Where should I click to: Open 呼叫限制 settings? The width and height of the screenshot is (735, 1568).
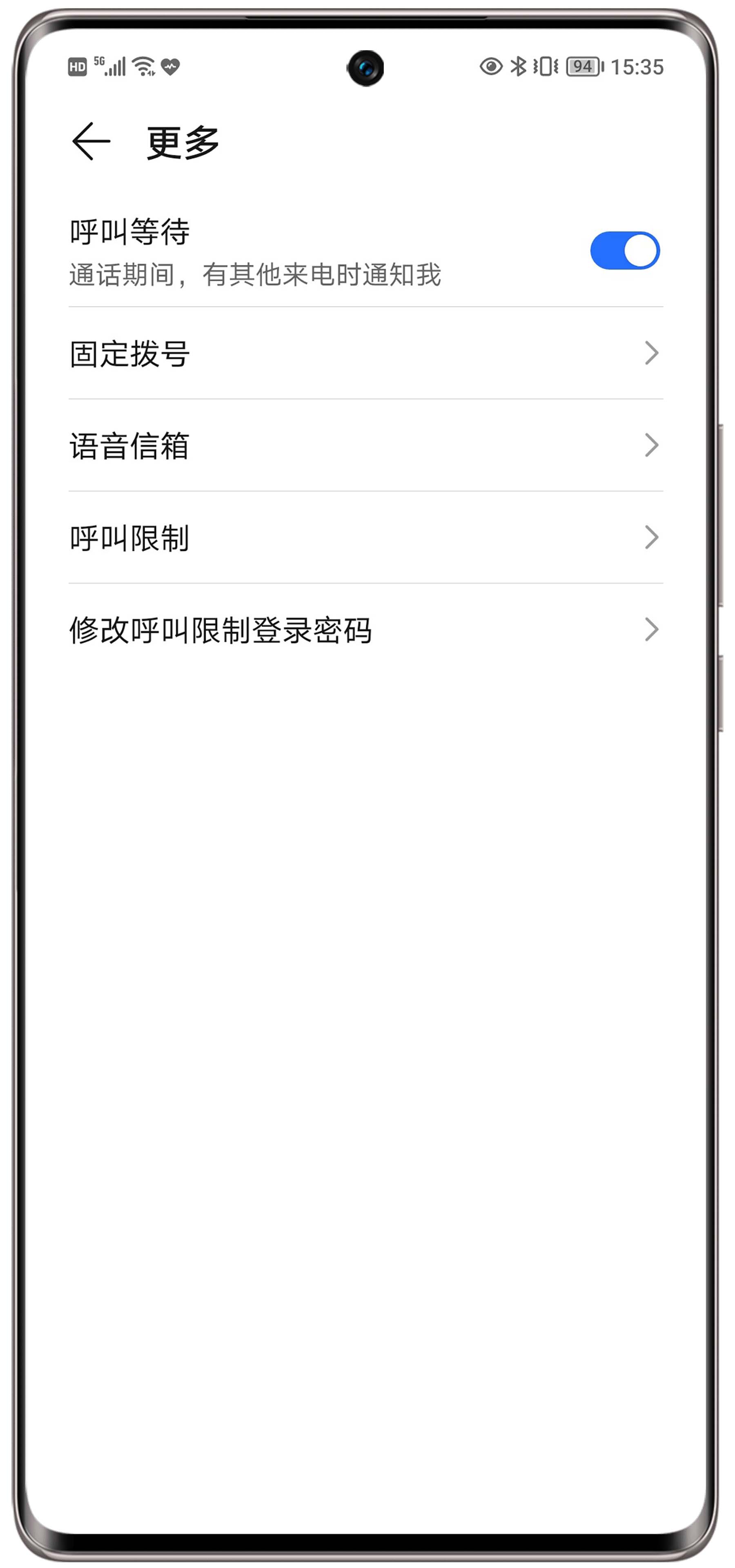(x=365, y=538)
